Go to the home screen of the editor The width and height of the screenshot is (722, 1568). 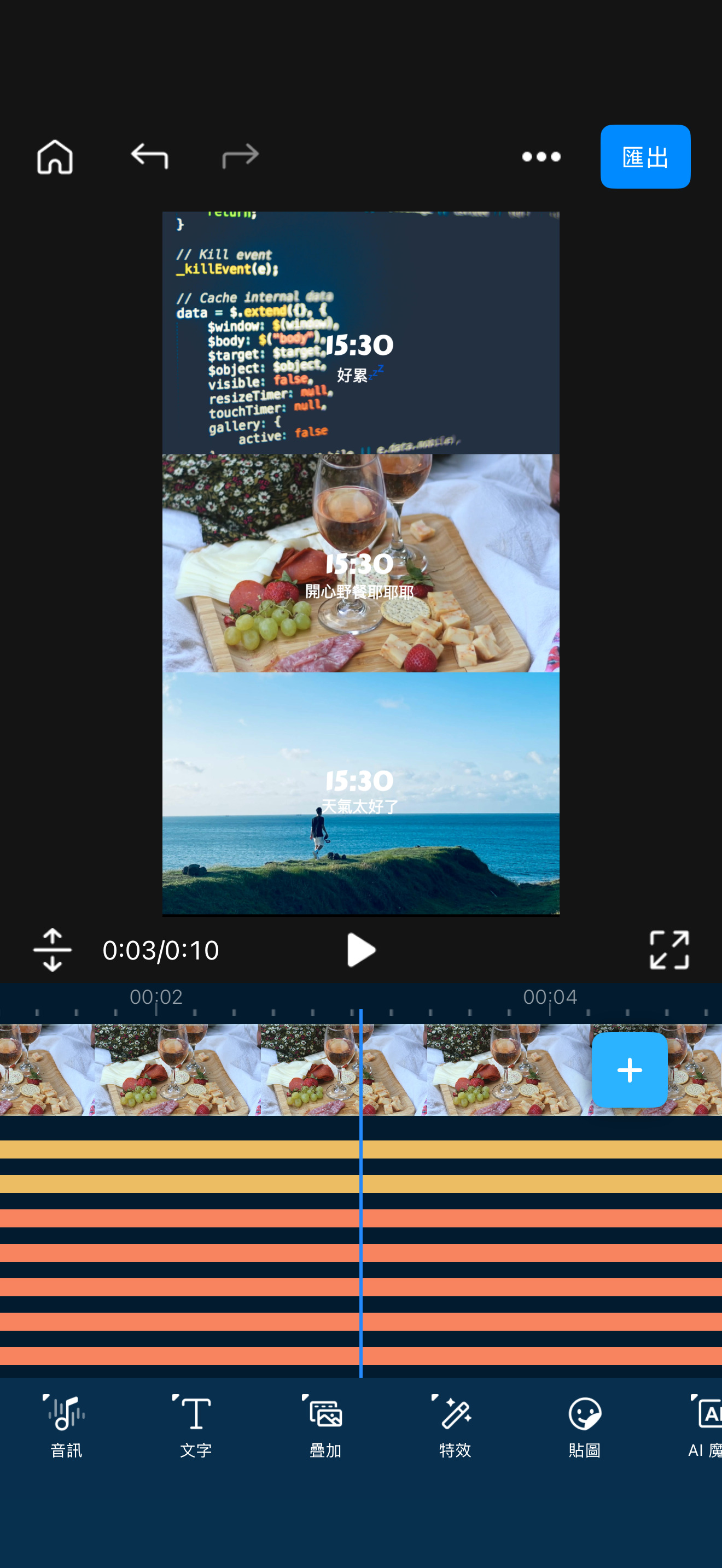point(55,156)
